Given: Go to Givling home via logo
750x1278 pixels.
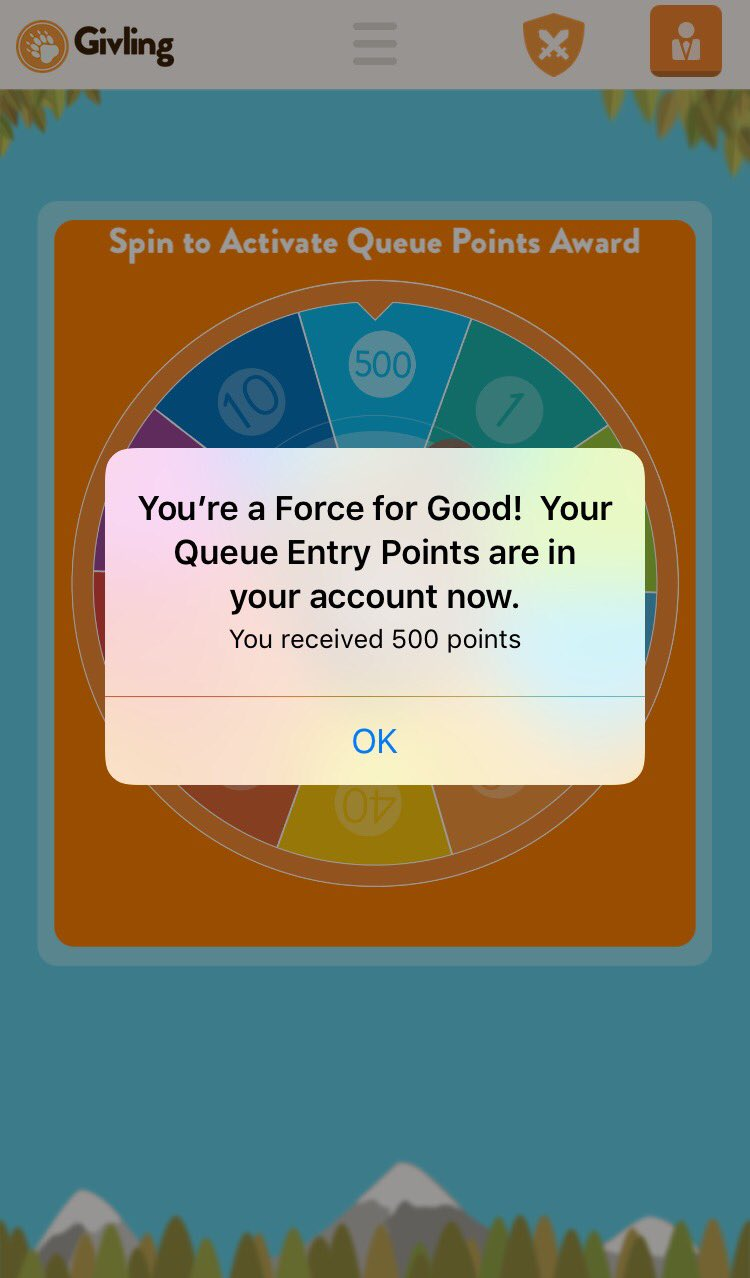Looking at the screenshot, I should pyautogui.click(x=96, y=45).
